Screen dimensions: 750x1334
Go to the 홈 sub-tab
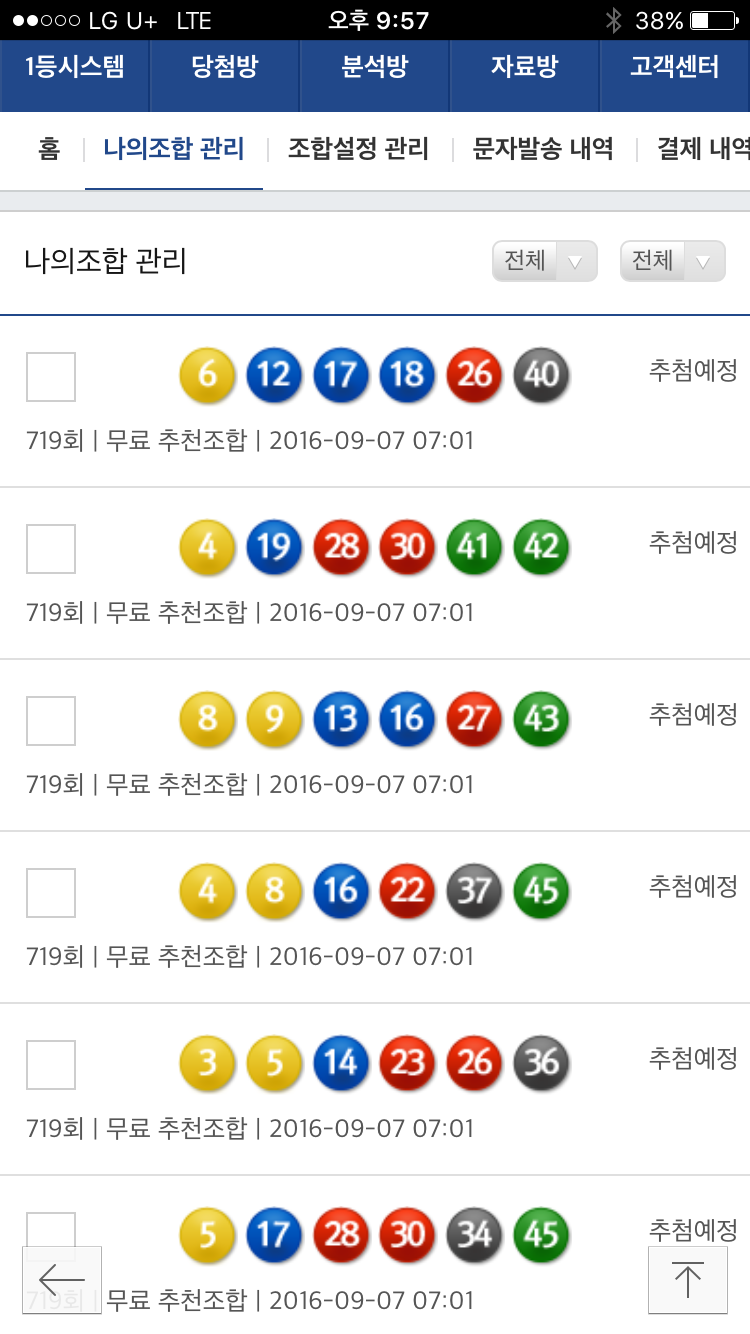click(x=49, y=150)
